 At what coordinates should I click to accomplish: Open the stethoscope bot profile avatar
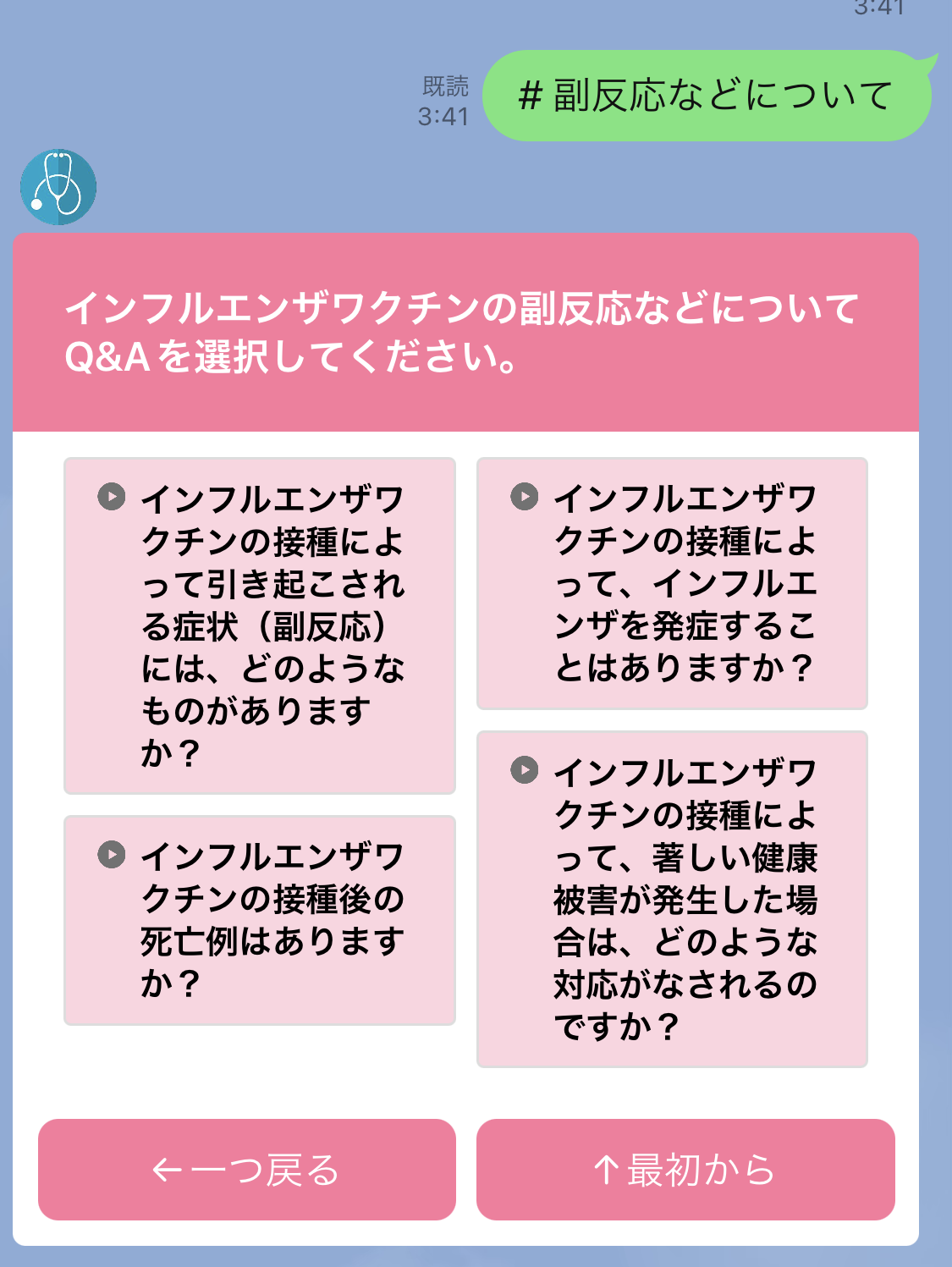[58, 187]
